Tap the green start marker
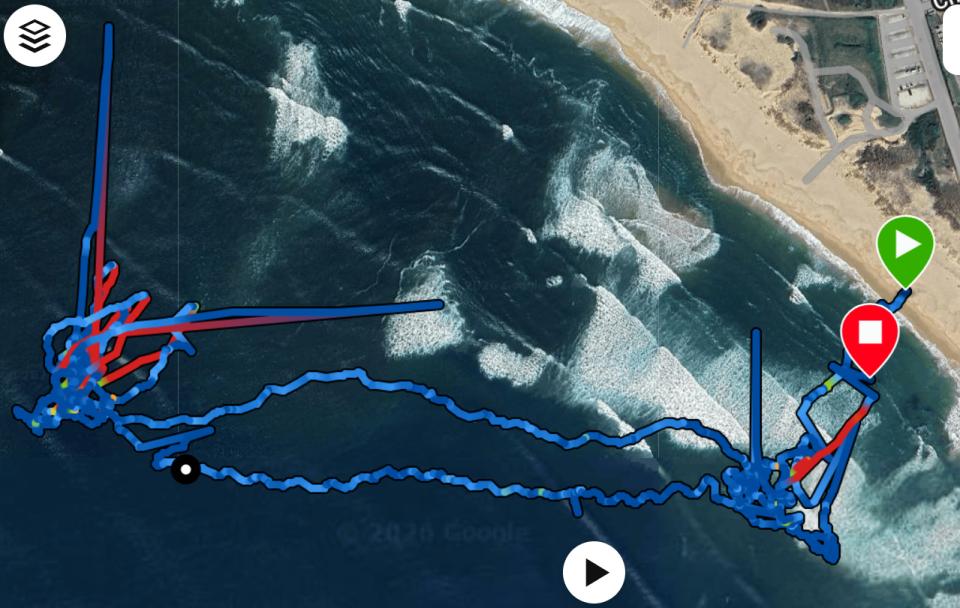The image size is (960, 608). tap(905, 246)
